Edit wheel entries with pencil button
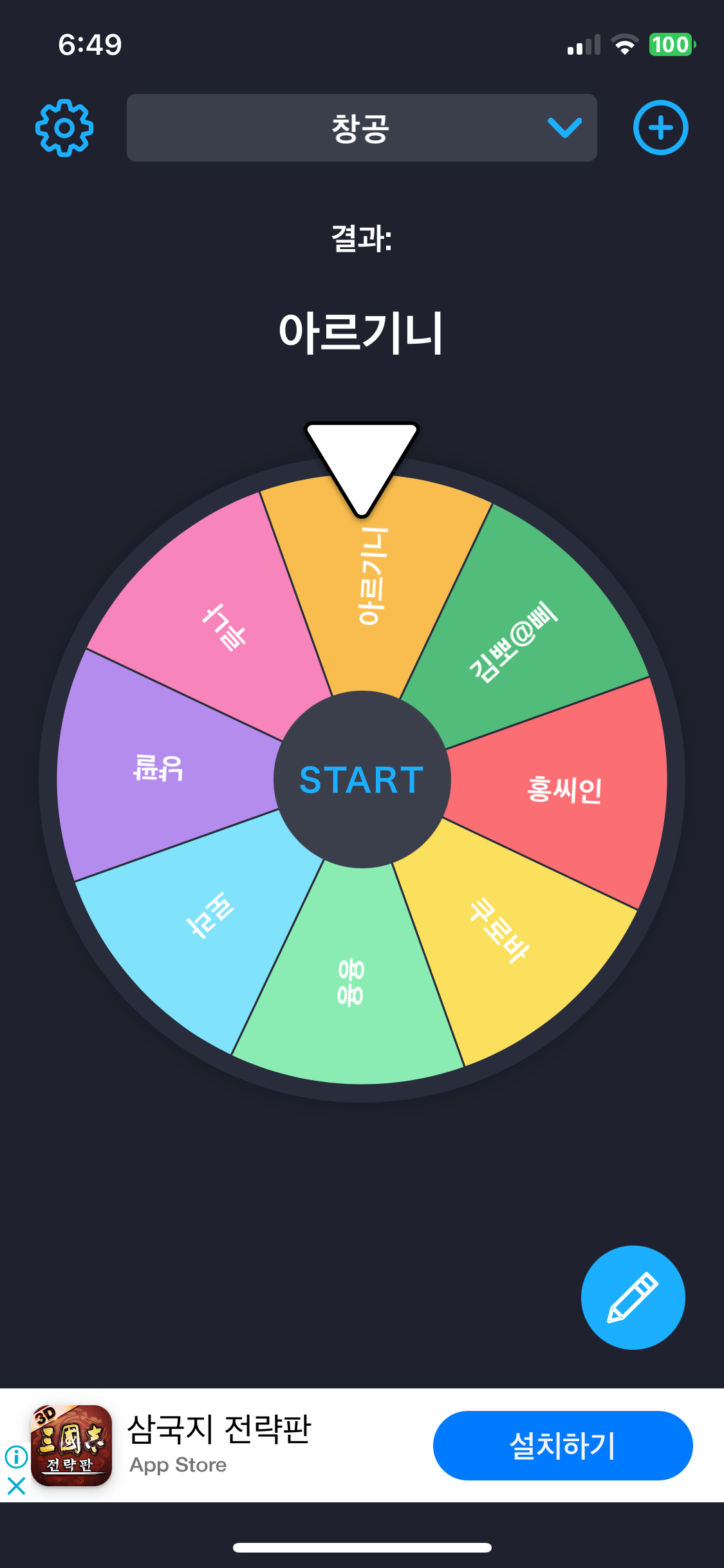724x1568 pixels. [x=633, y=1297]
